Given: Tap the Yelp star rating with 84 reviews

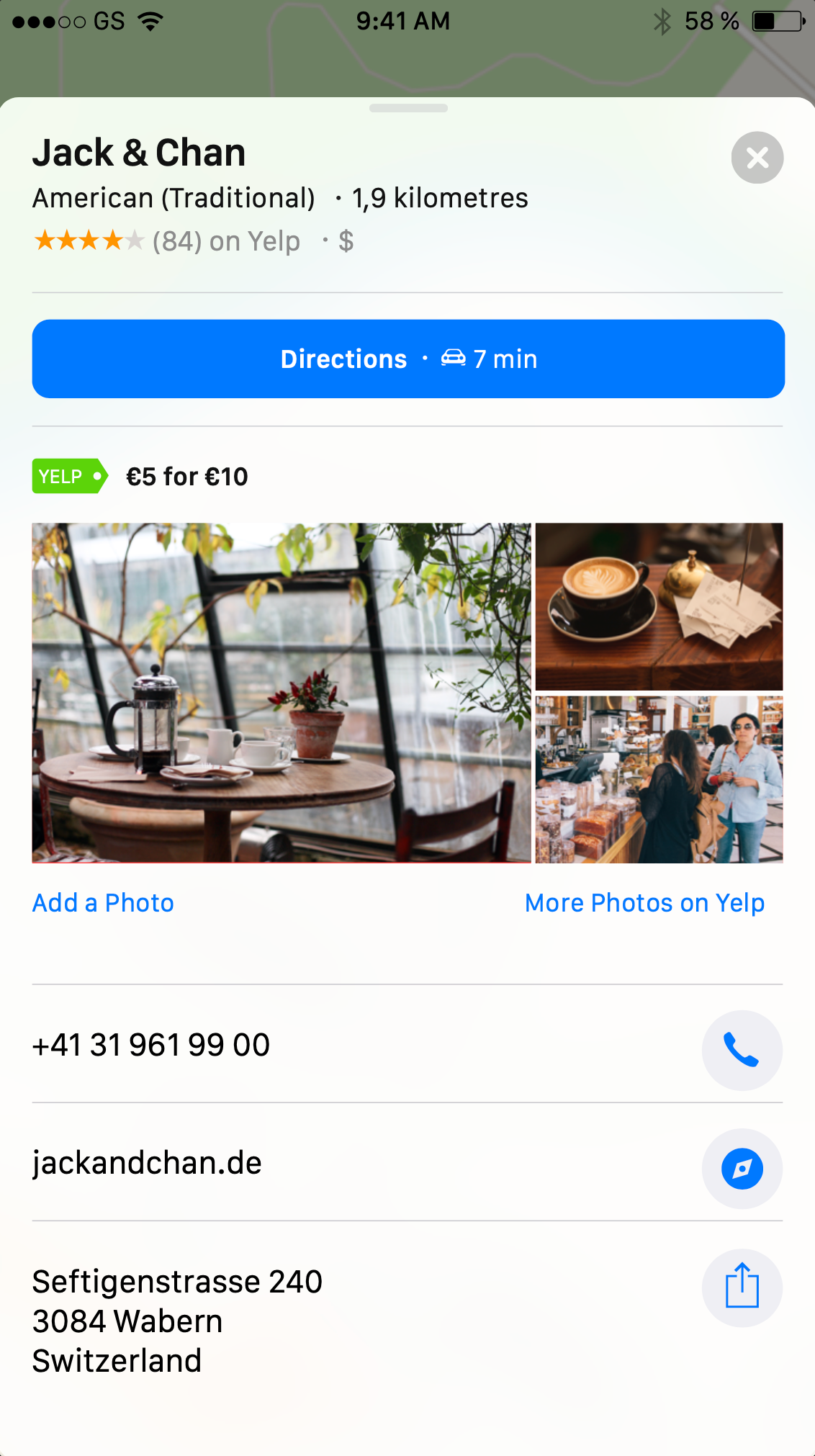Looking at the screenshot, I should [x=166, y=241].
